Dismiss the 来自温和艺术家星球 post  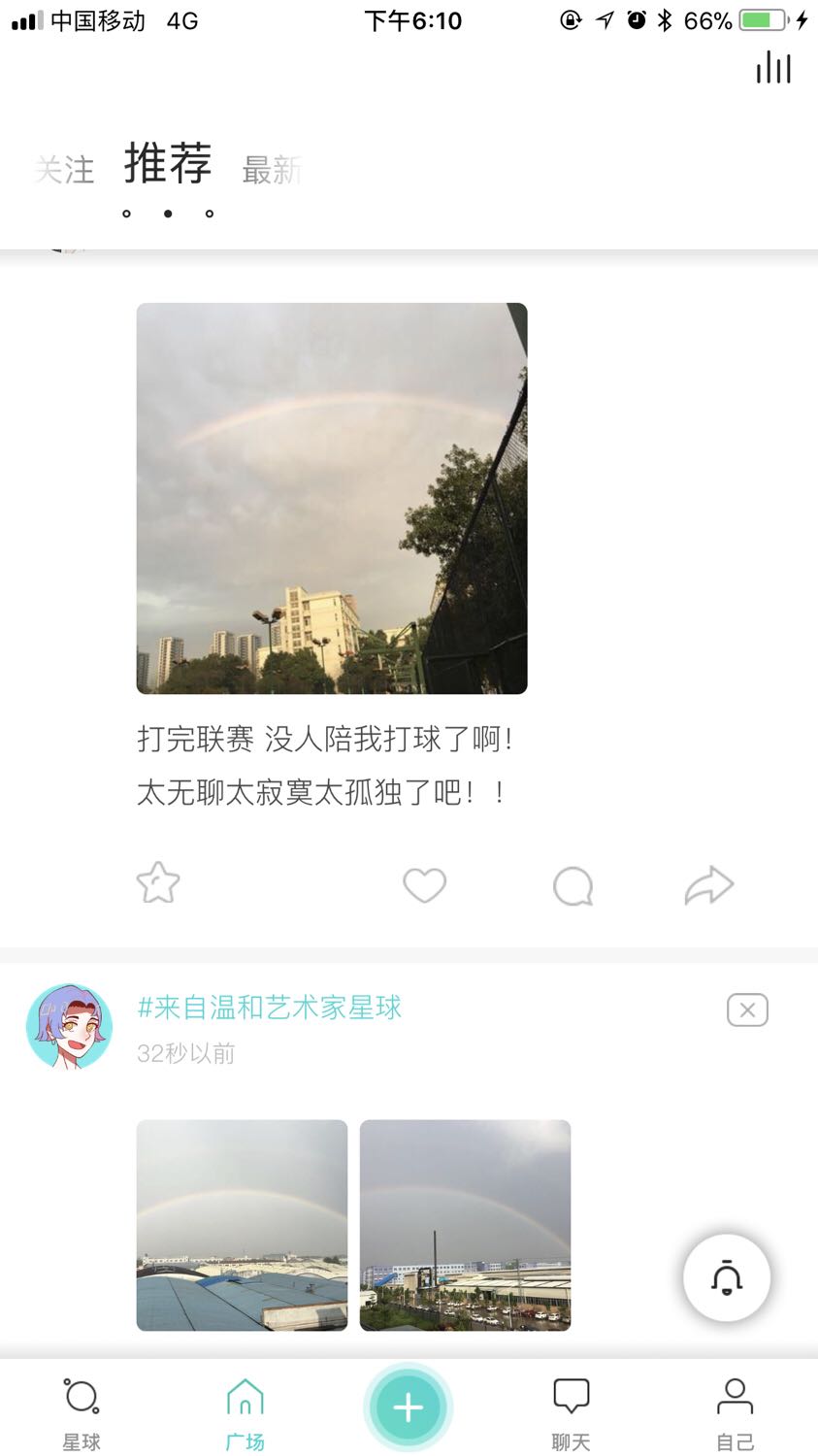747,1010
